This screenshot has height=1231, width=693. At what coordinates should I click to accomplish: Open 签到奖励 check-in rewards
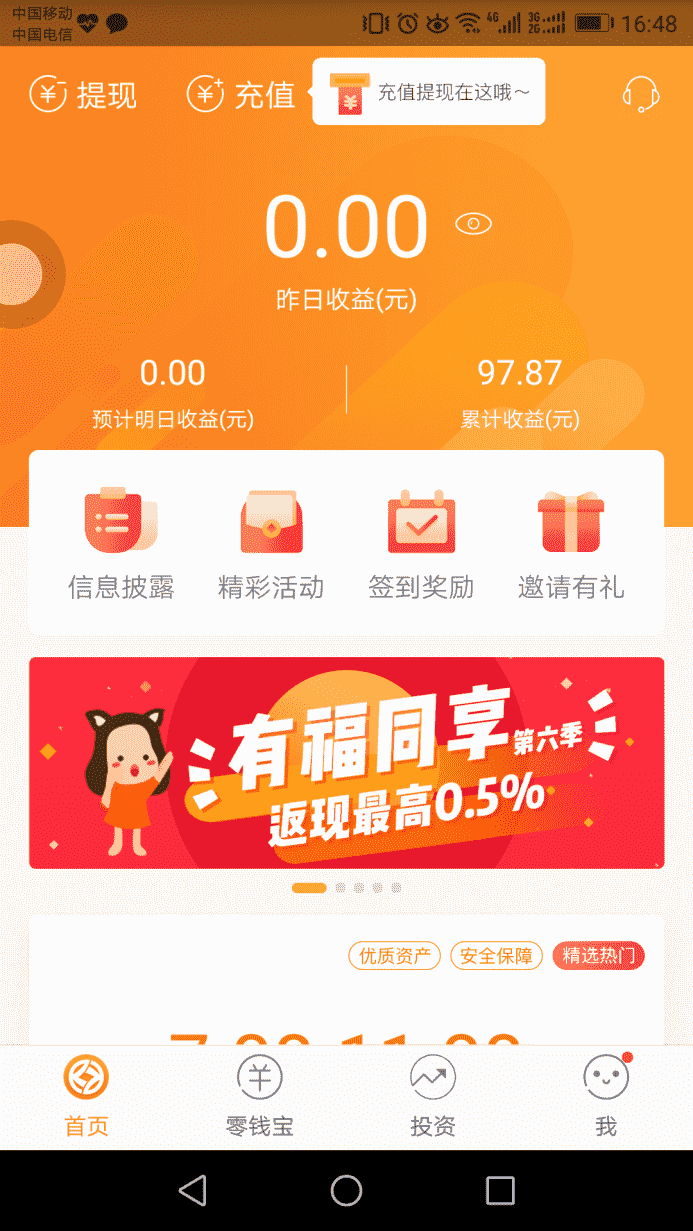[x=421, y=545]
